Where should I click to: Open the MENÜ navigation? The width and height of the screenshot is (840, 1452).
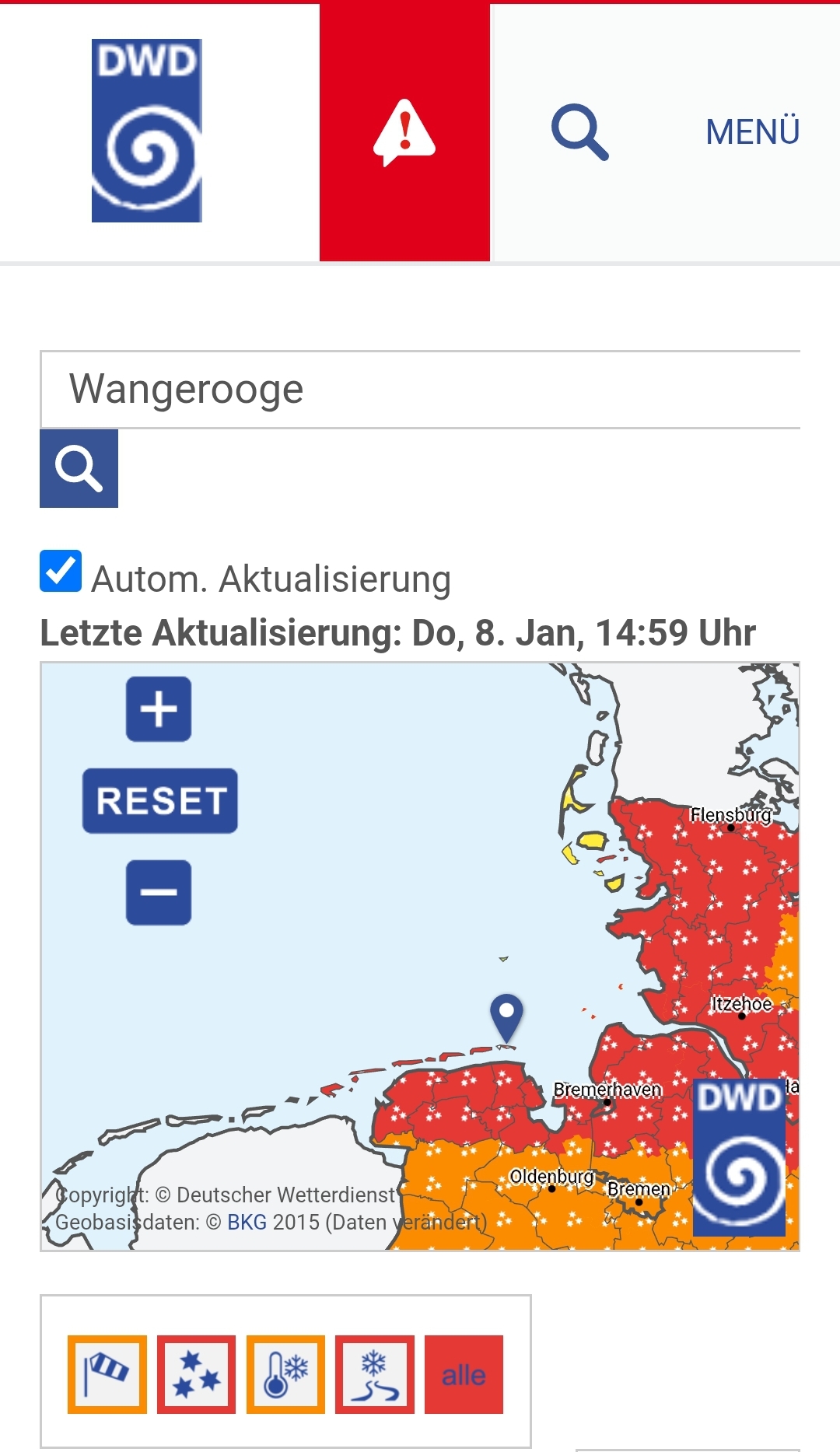[752, 132]
